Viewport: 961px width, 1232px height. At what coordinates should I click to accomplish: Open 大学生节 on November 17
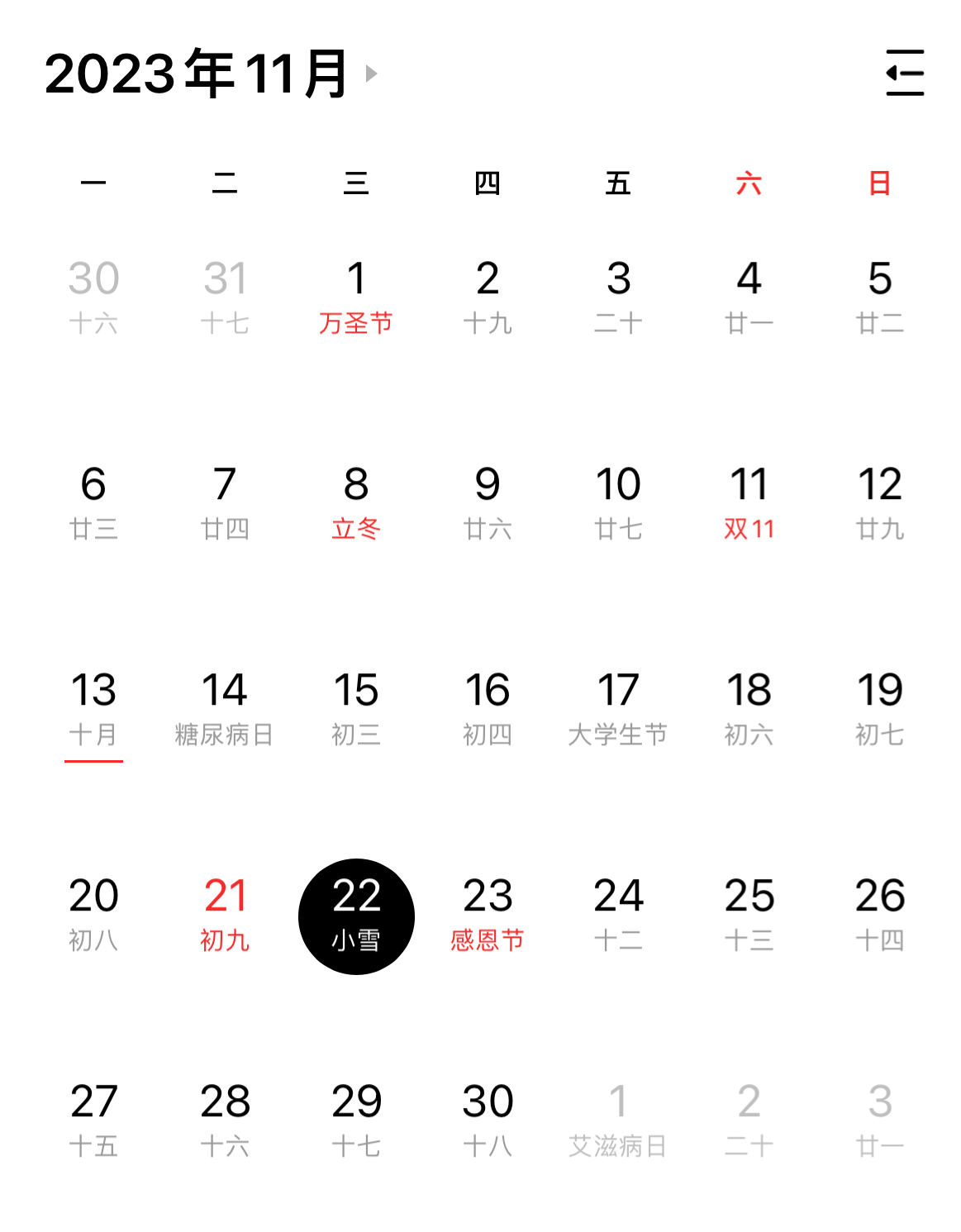pyautogui.click(x=619, y=711)
